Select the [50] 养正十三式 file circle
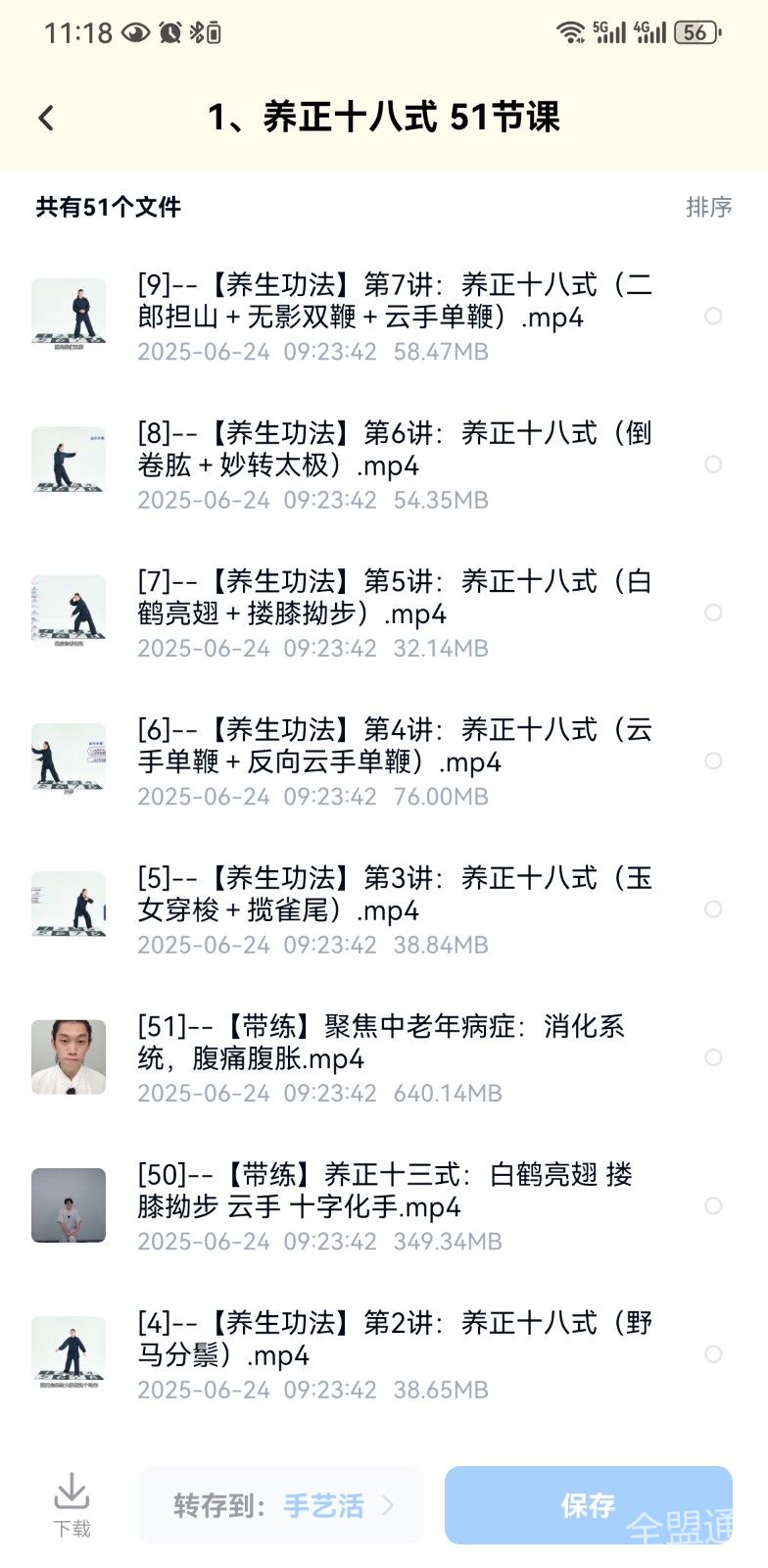Viewport: 768px width, 1568px height. point(713,1206)
